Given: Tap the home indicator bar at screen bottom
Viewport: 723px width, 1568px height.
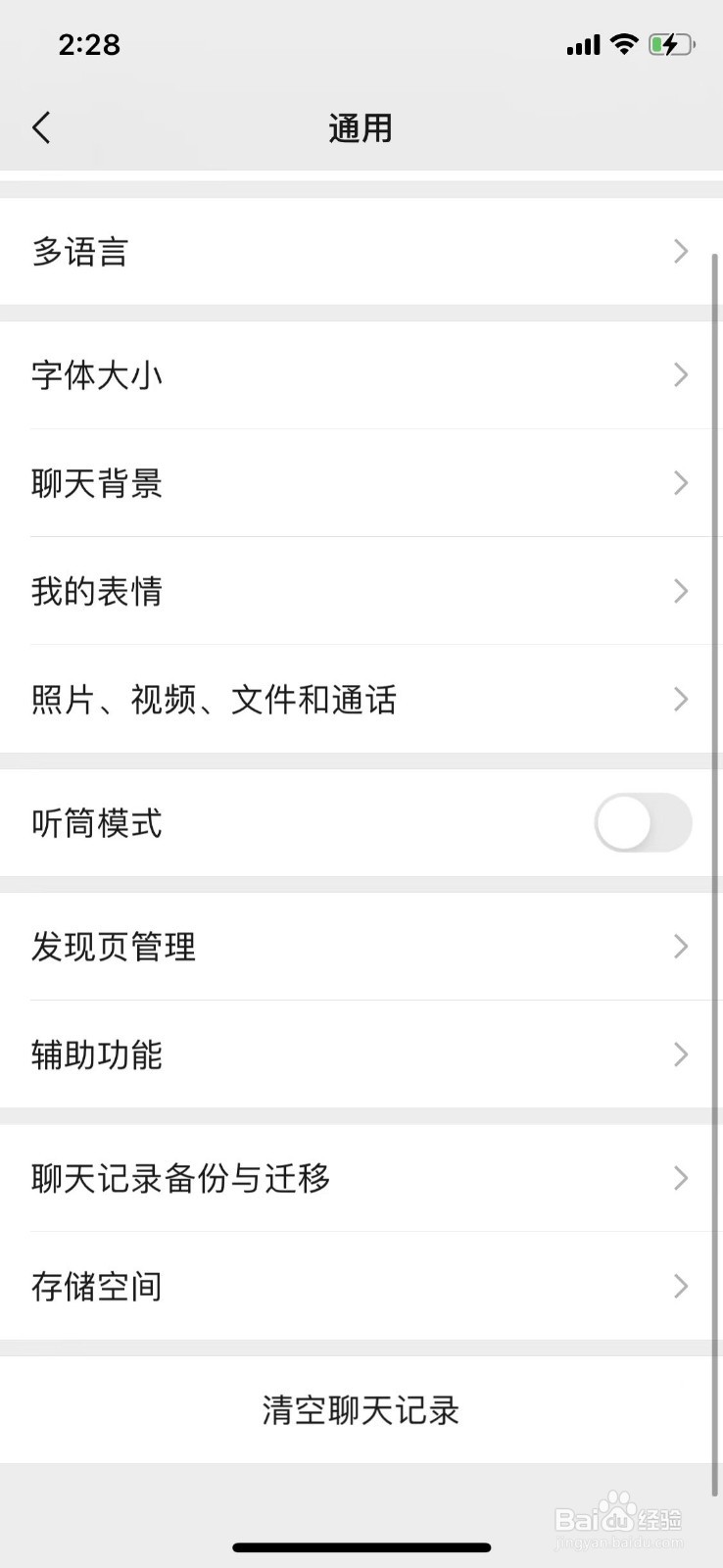Looking at the screenshot, I should (x=361, y=1546).
